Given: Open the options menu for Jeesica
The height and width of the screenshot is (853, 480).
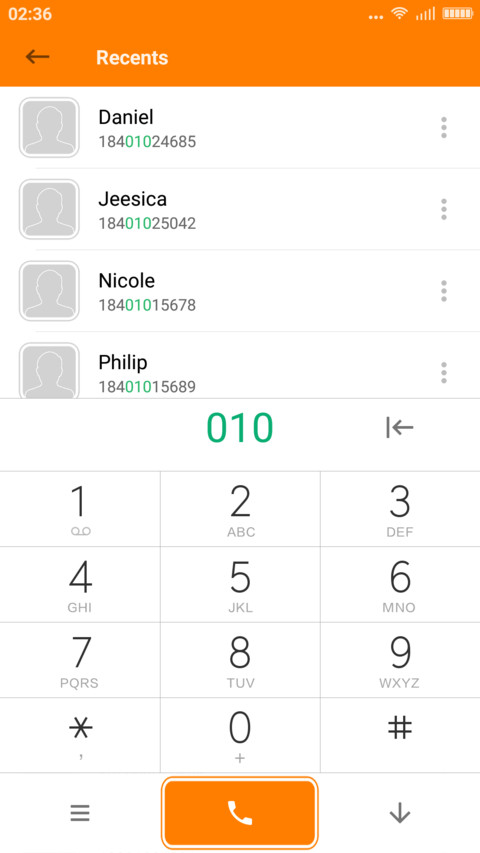Looking at the screenshot, I should (x=444, y=209).
